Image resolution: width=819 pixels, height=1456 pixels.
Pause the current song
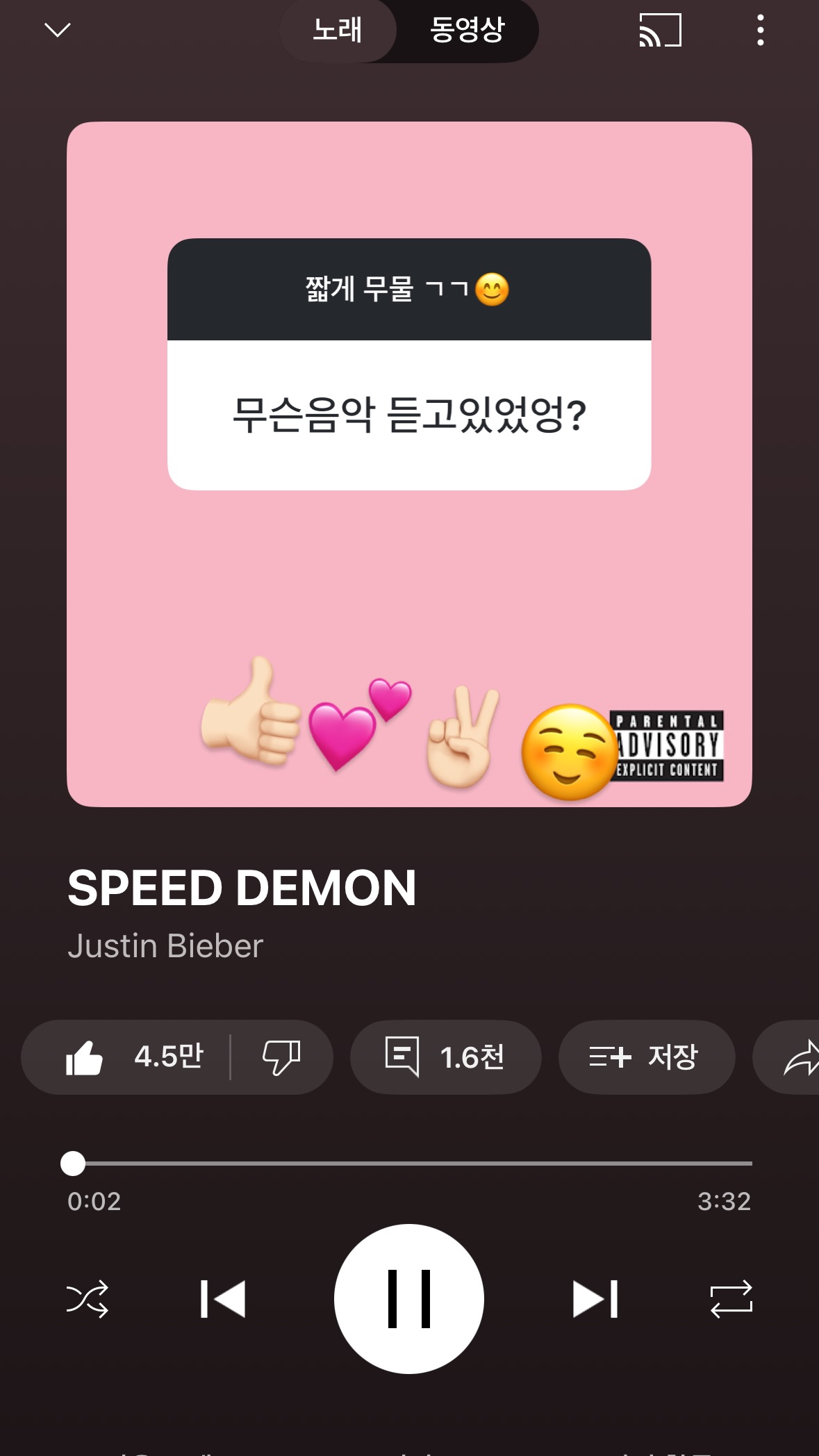409,1299
